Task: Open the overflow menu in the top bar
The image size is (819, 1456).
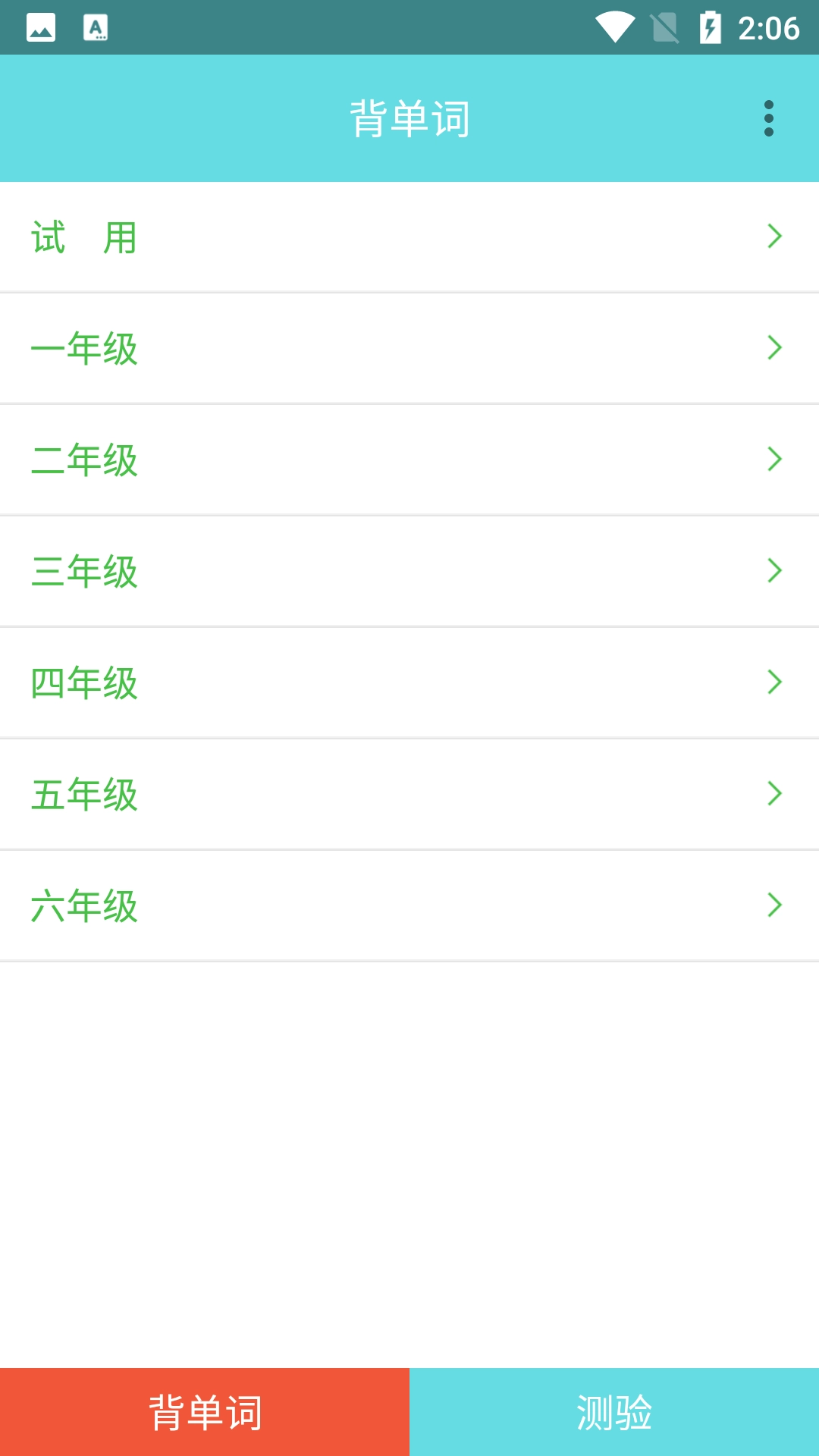Action: (x=769, y=118)
